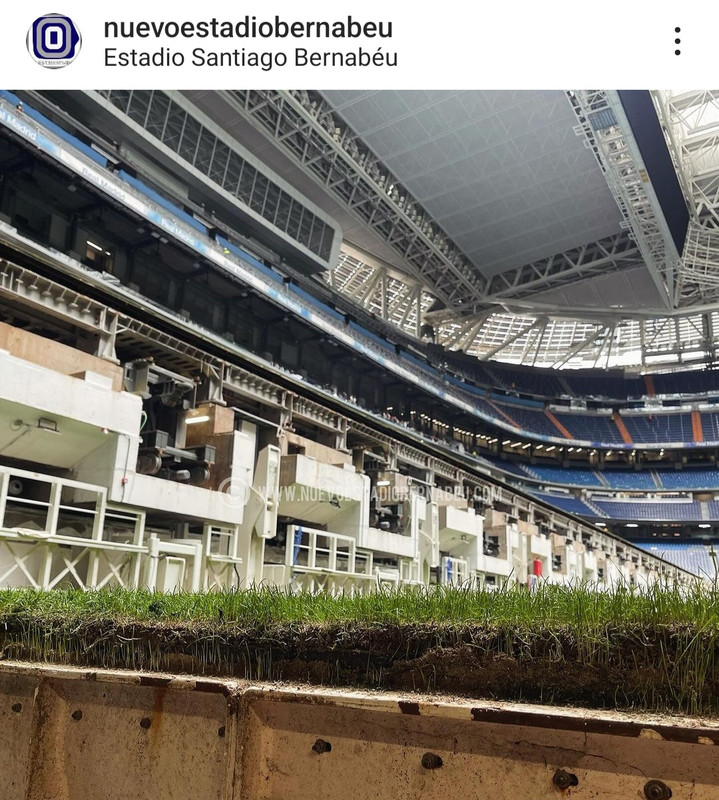
Task: Open the post's three-dot options menu
Action: pos(677,41)
